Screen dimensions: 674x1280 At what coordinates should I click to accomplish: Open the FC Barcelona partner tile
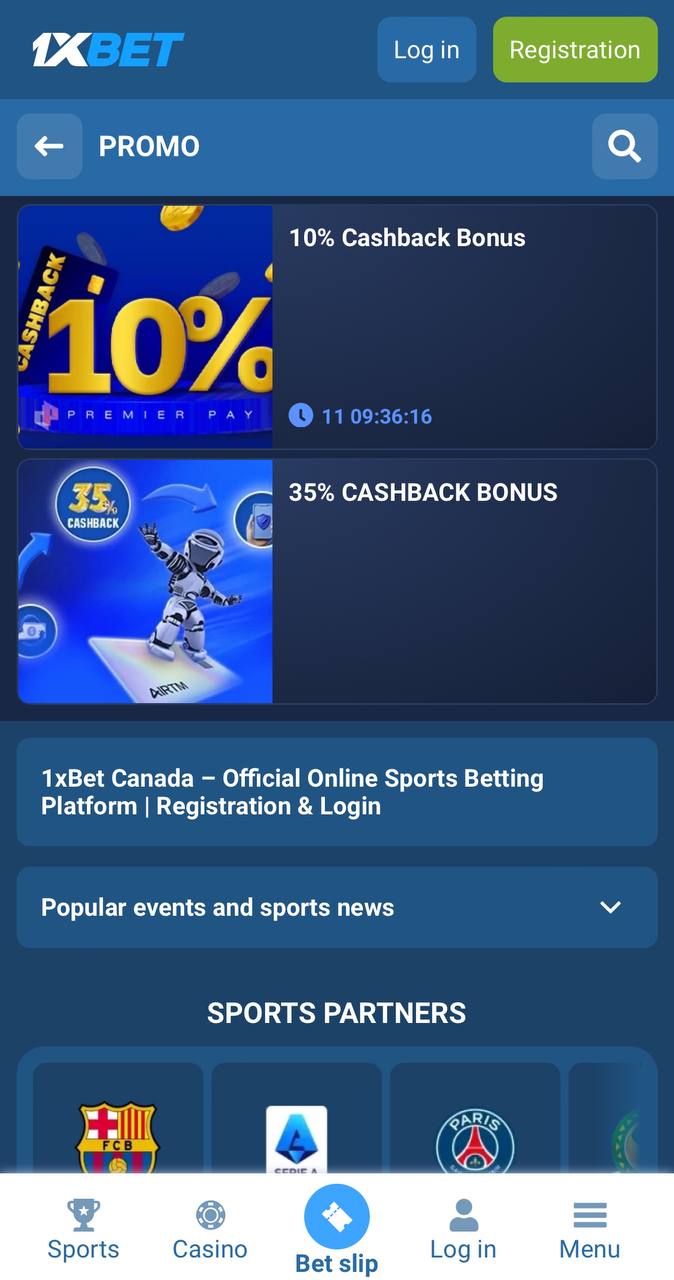point(118,1118)
